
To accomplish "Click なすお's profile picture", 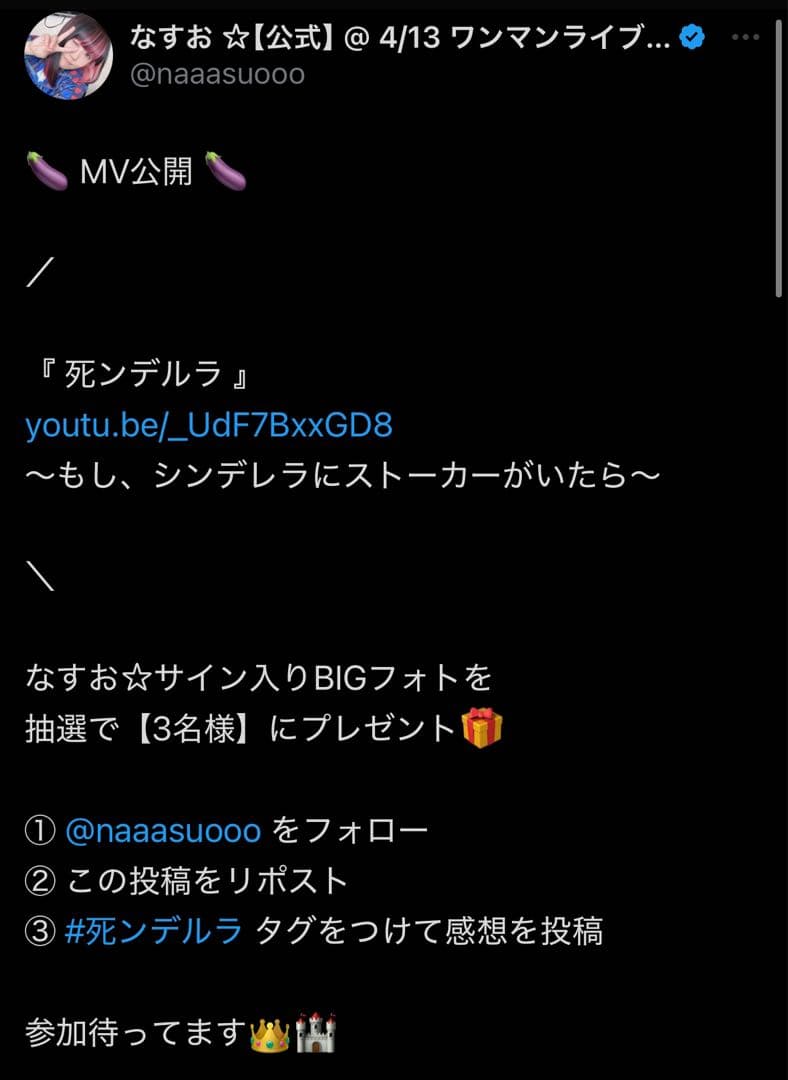I will (66, 55).
